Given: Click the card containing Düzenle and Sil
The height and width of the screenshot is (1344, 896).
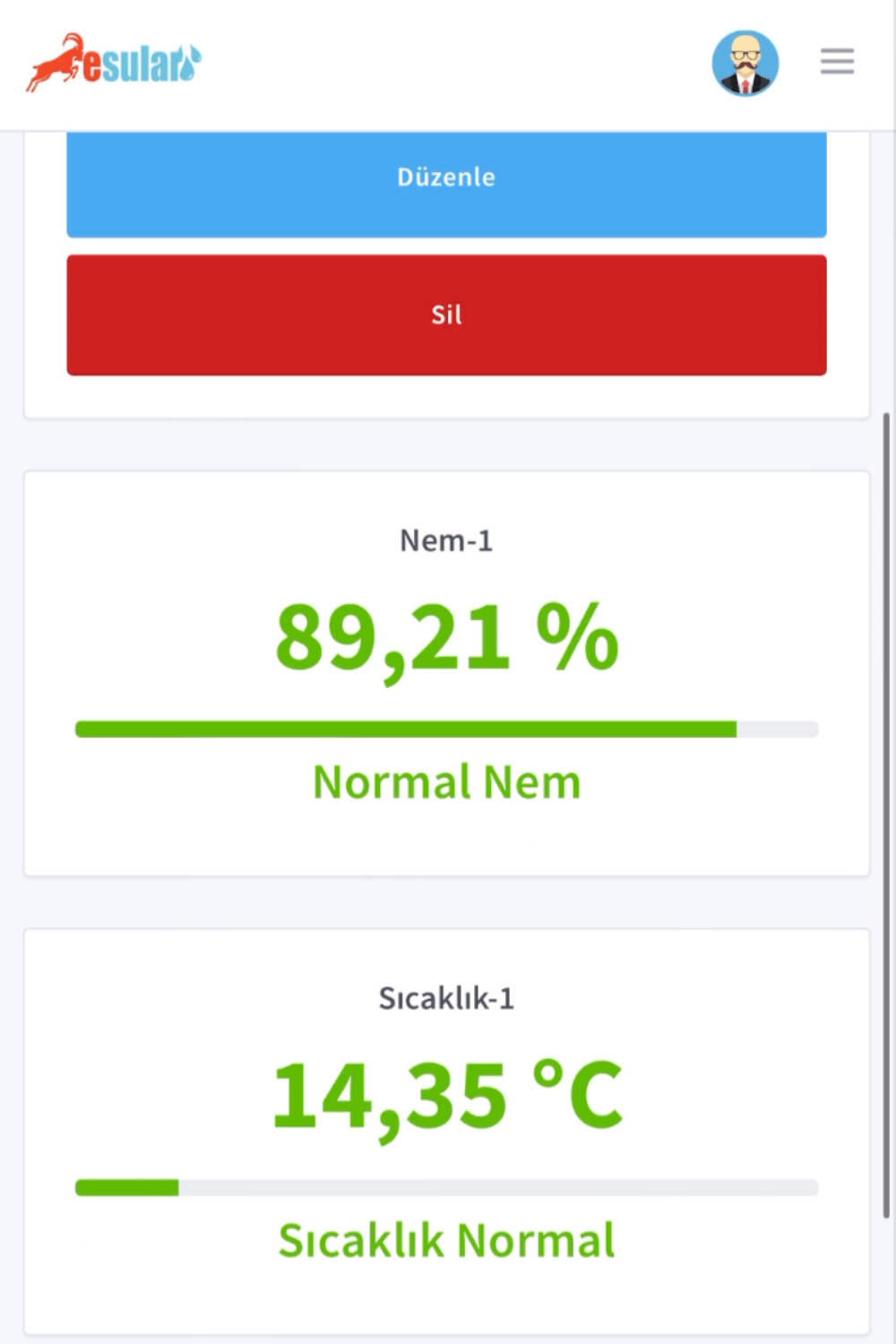Looking at the screenshot, I should [x=448, y=394].
